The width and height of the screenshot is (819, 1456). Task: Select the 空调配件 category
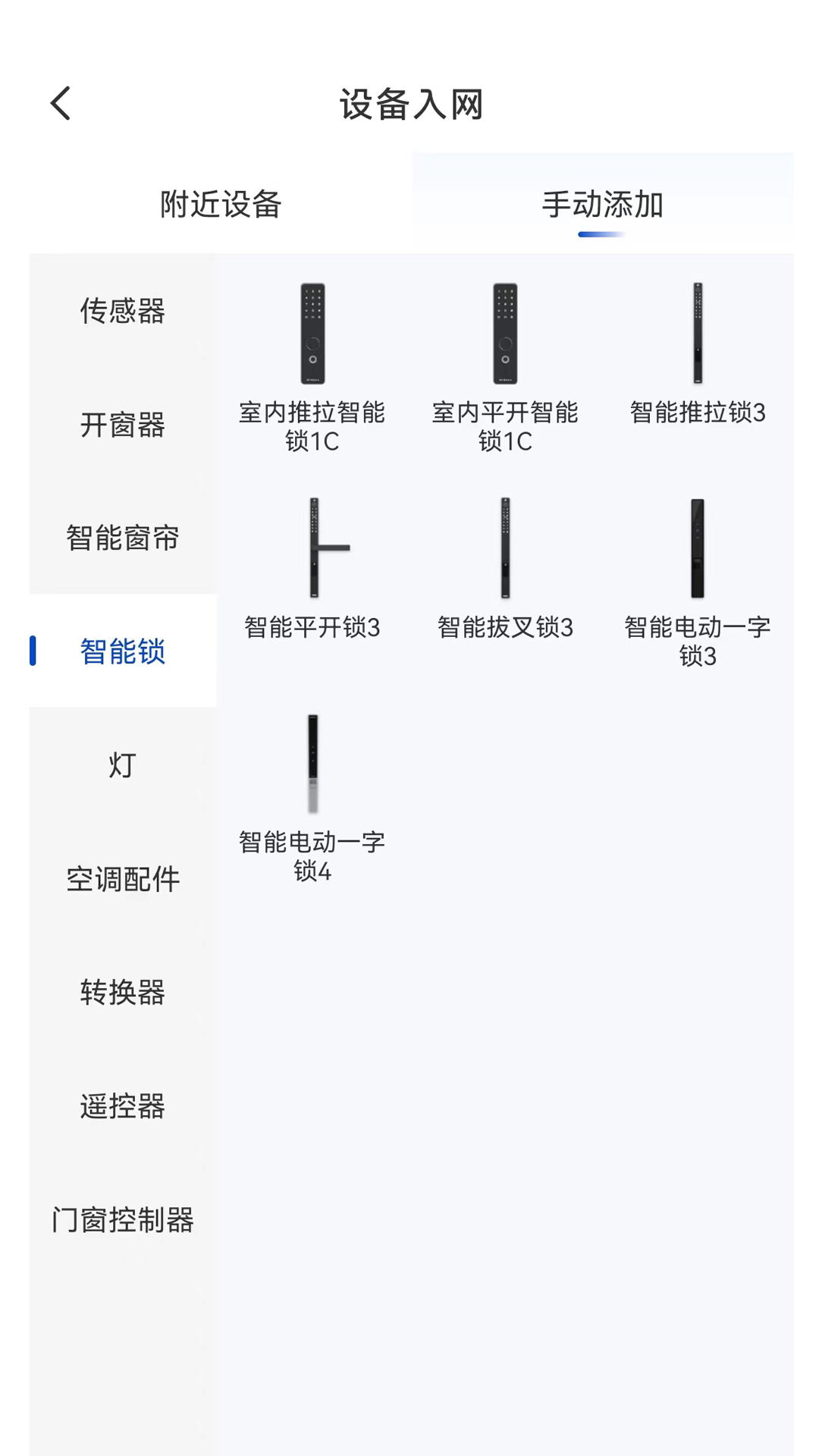pyautogui.click(x=123, y=879)
